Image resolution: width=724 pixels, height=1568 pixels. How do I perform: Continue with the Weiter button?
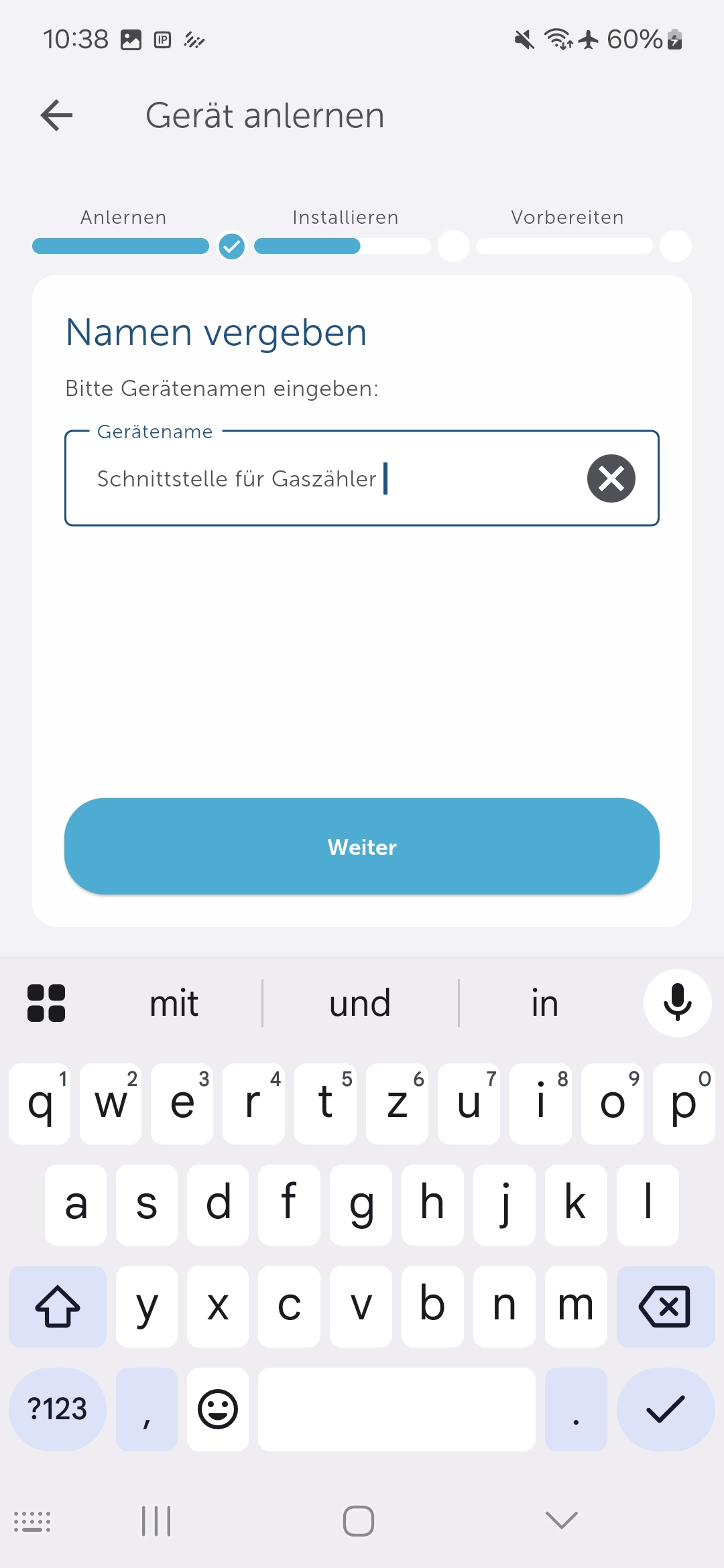point(362,846)
